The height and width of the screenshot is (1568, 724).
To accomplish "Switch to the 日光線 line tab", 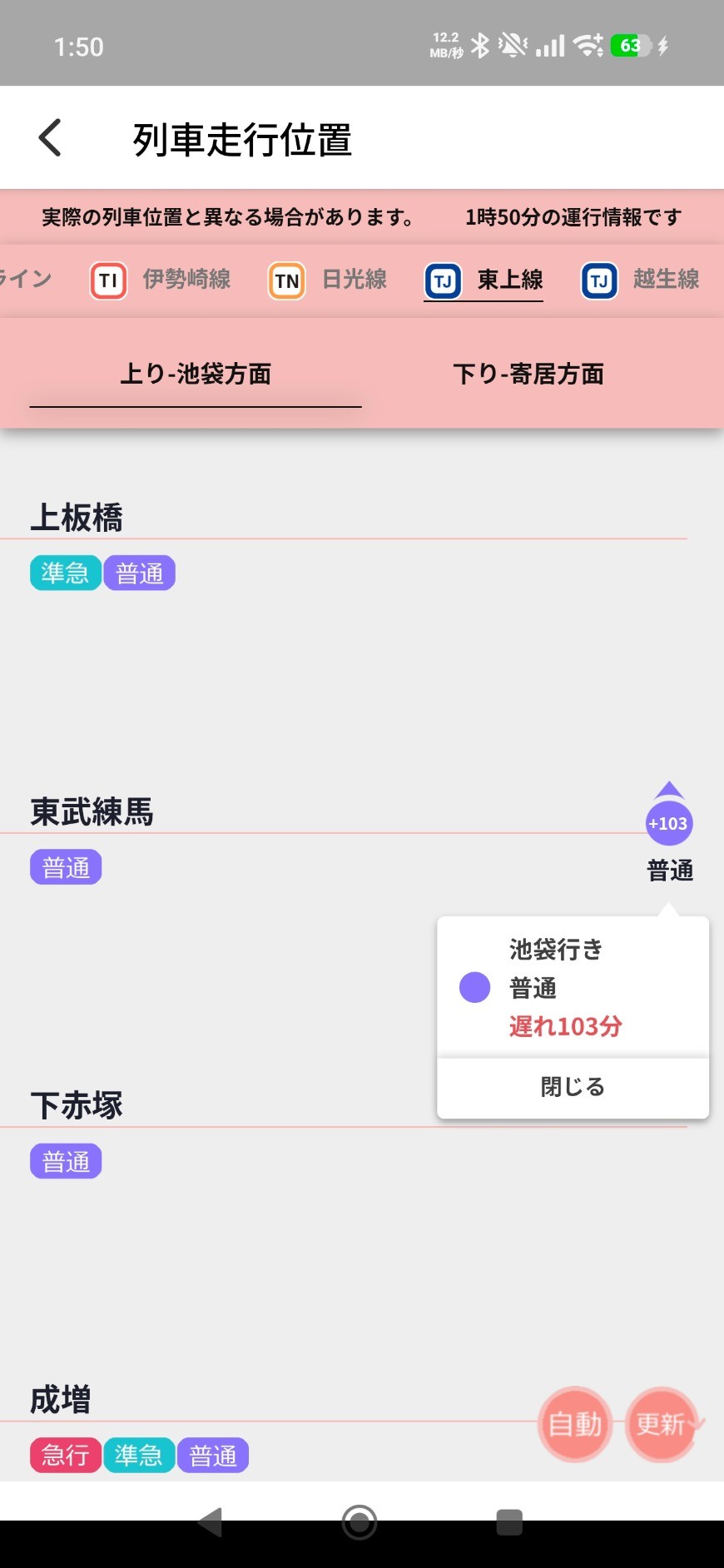I will [x=329, y=280].
